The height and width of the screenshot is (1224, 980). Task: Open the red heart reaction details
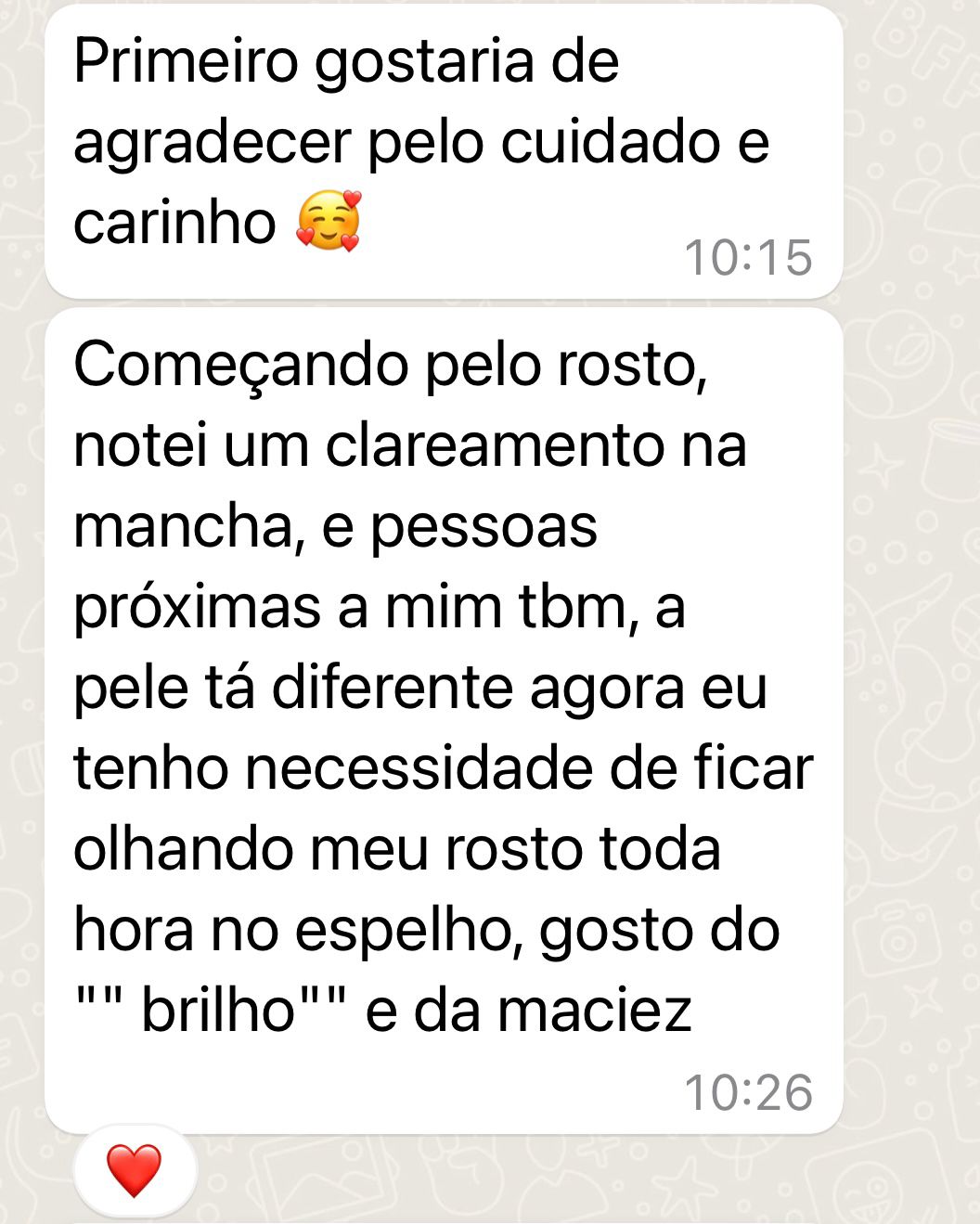(135, 1169)
